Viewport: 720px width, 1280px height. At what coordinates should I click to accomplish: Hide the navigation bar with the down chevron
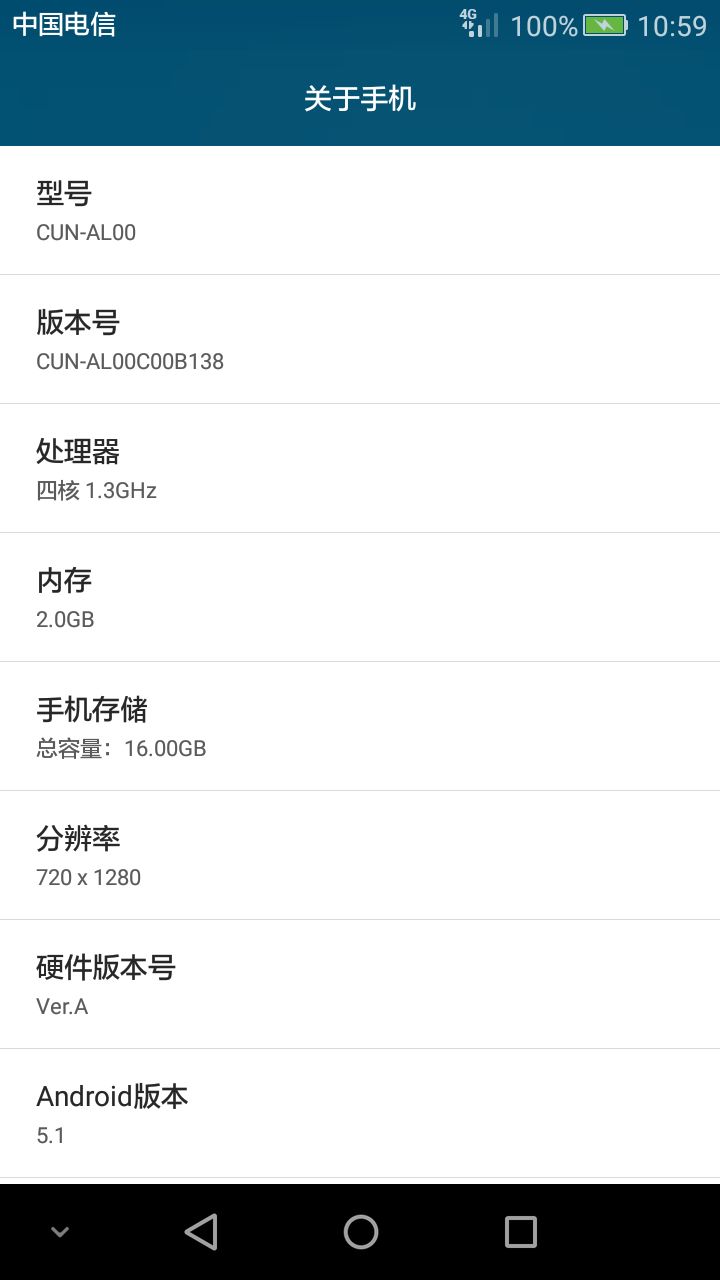60,1232
